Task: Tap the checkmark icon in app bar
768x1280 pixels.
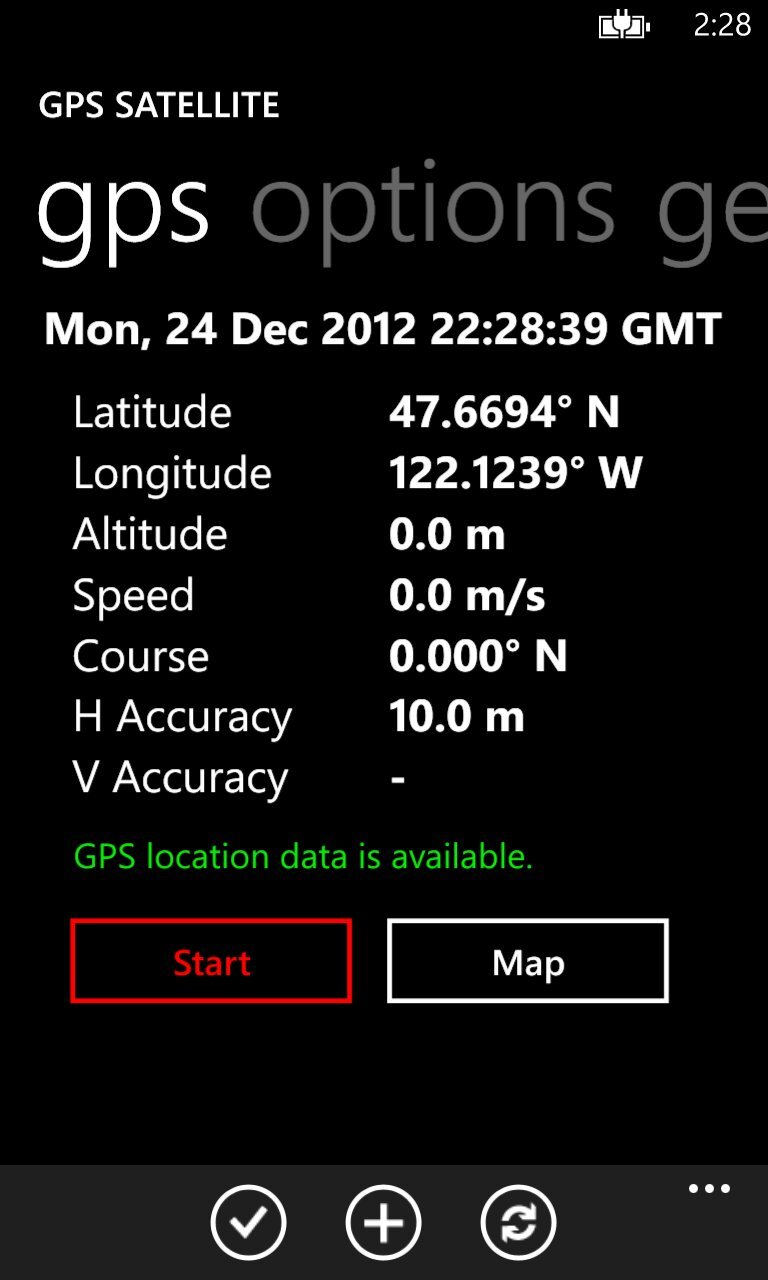Action: (x=248, y=1222)
